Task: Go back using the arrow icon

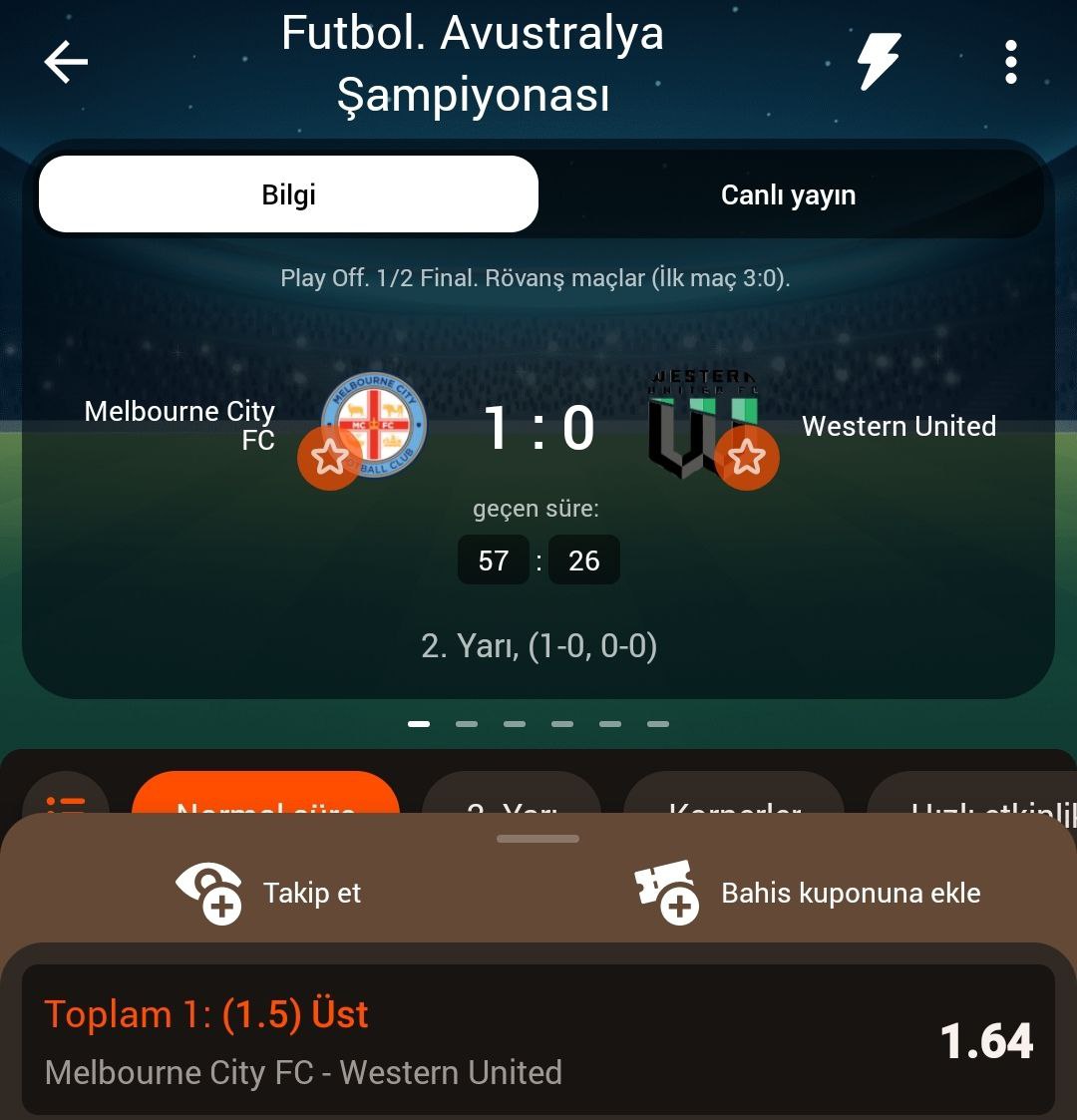Action: [66, 62]
